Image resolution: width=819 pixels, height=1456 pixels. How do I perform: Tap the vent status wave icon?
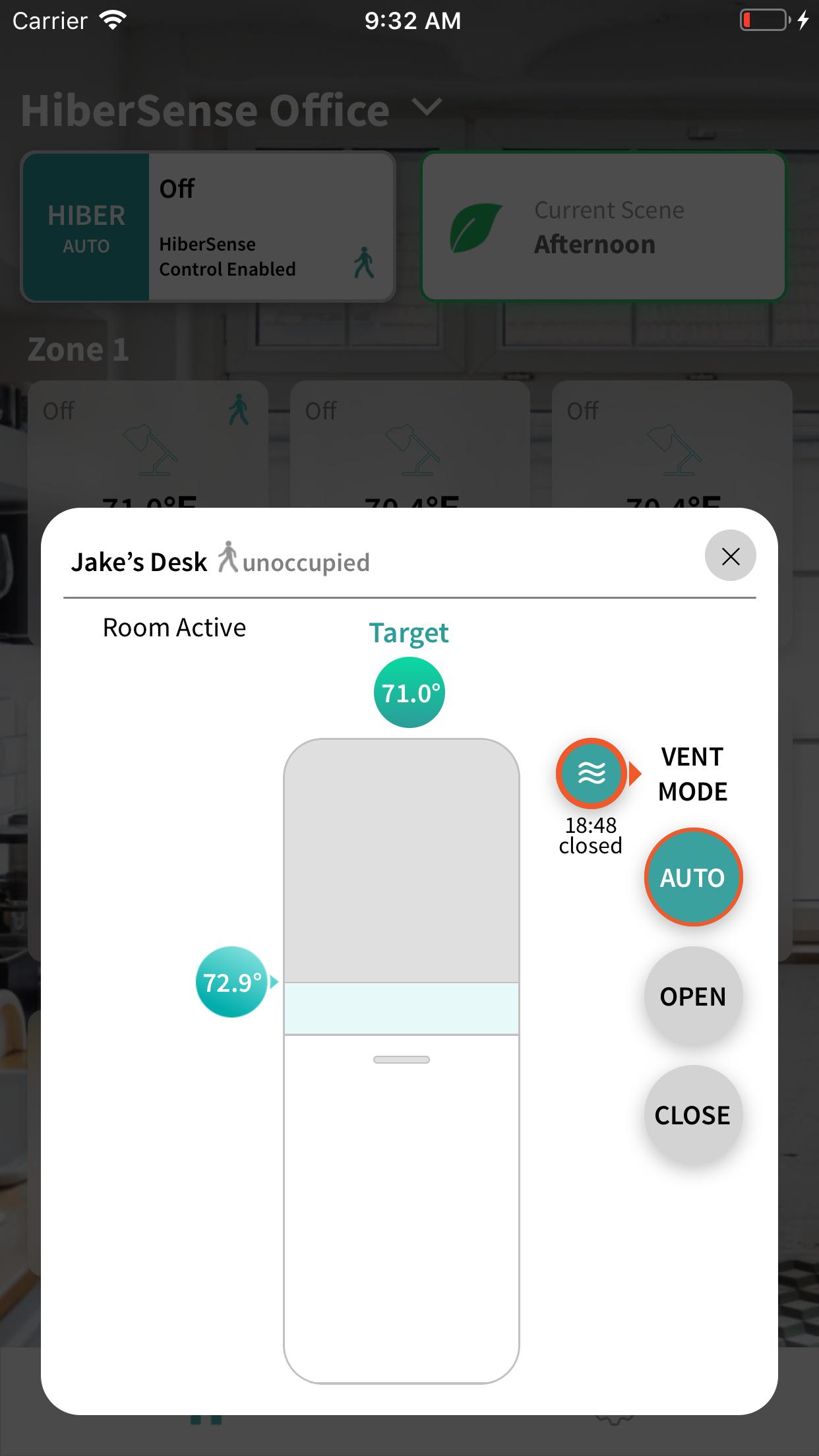[x=591, y=773]
